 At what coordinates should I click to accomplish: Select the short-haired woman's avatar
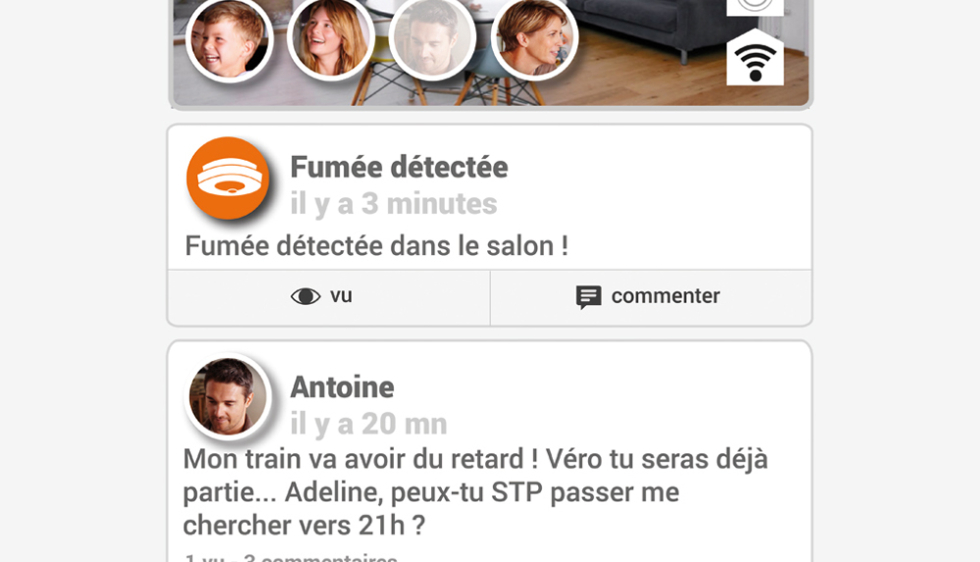[x=534, y=37]
